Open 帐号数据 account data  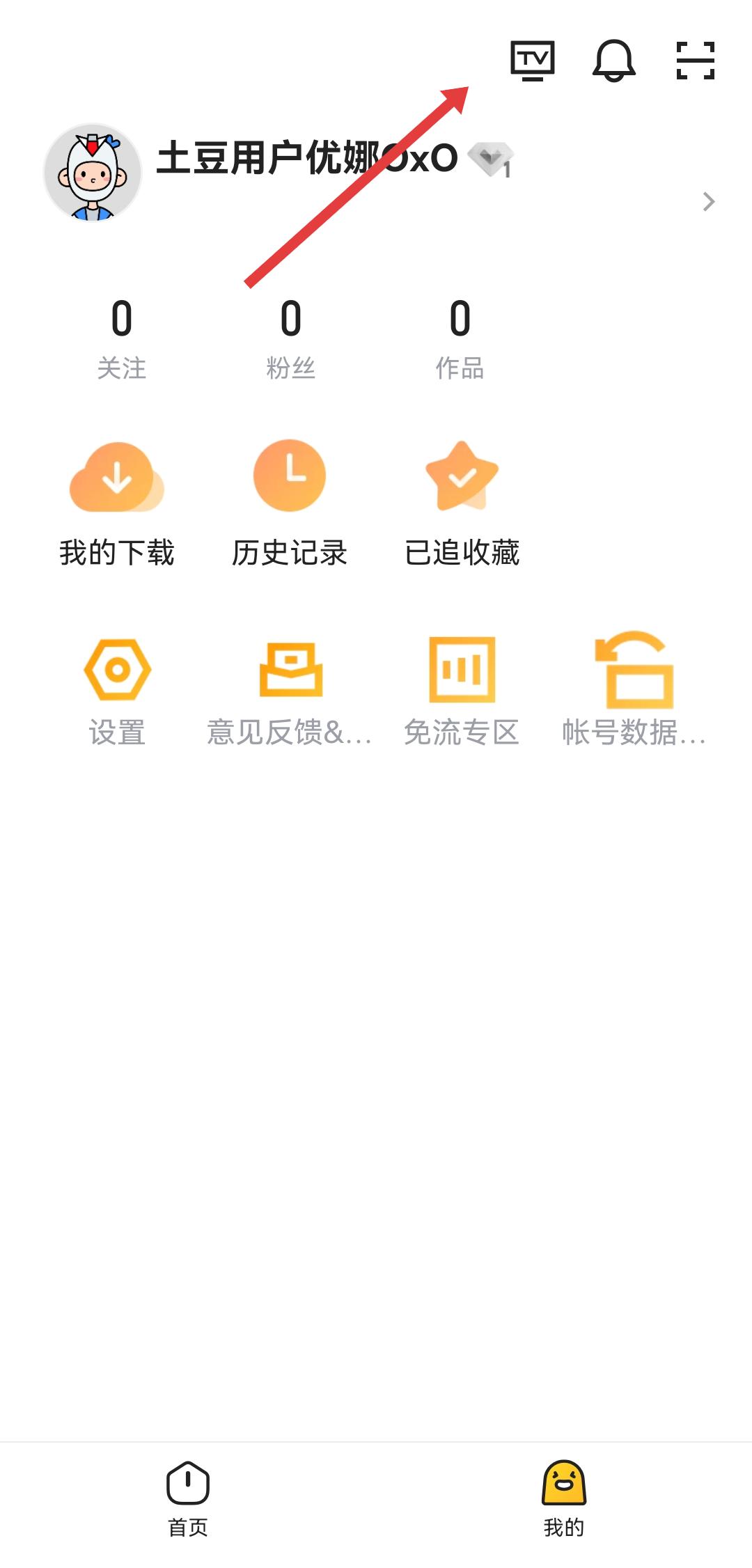634,691
